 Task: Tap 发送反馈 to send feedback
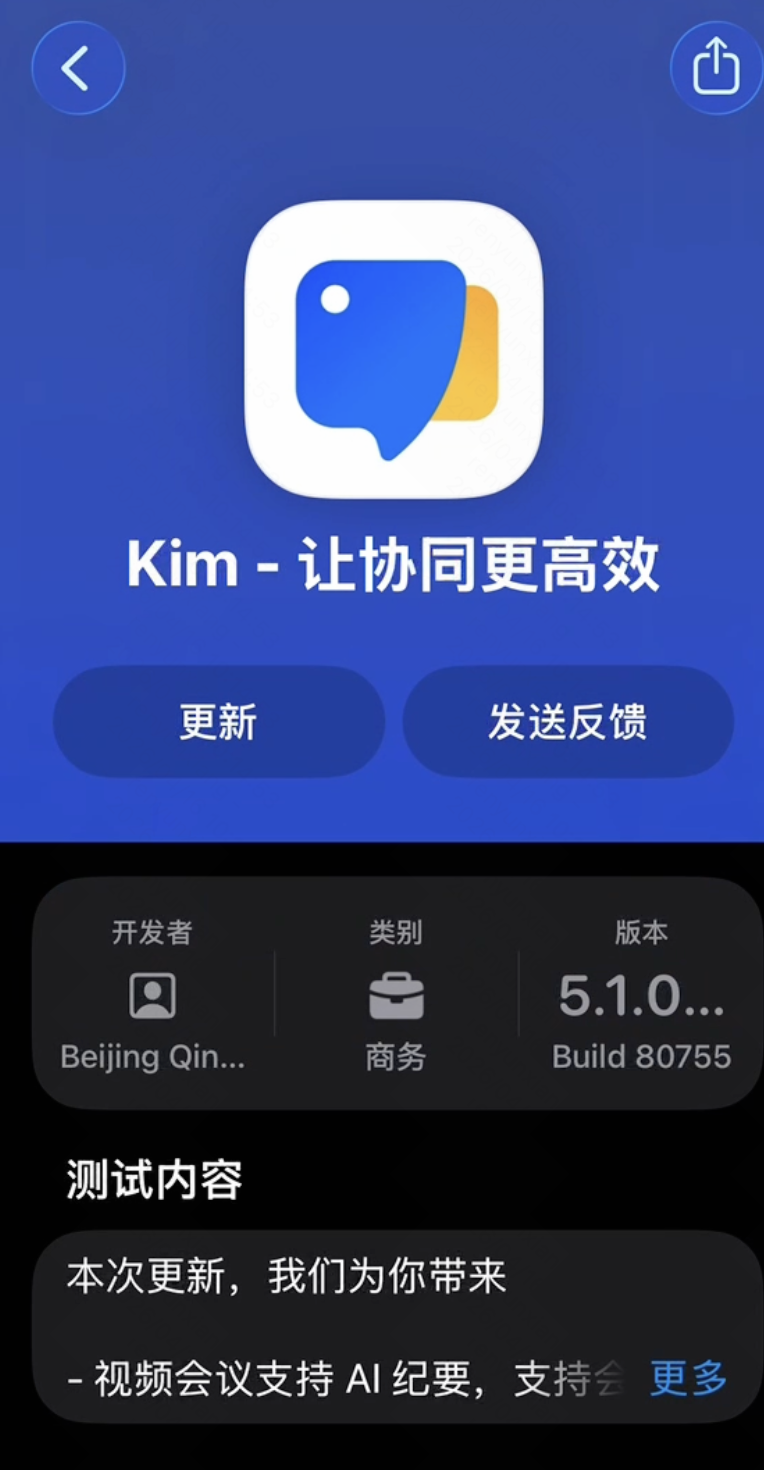(x=567, y=721)
